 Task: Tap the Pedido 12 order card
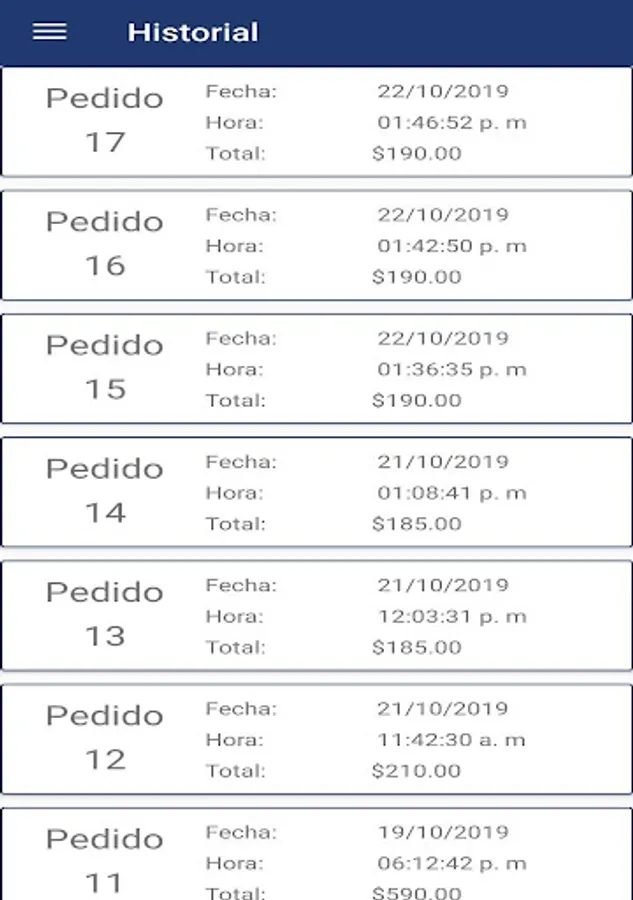pos(316,739)
